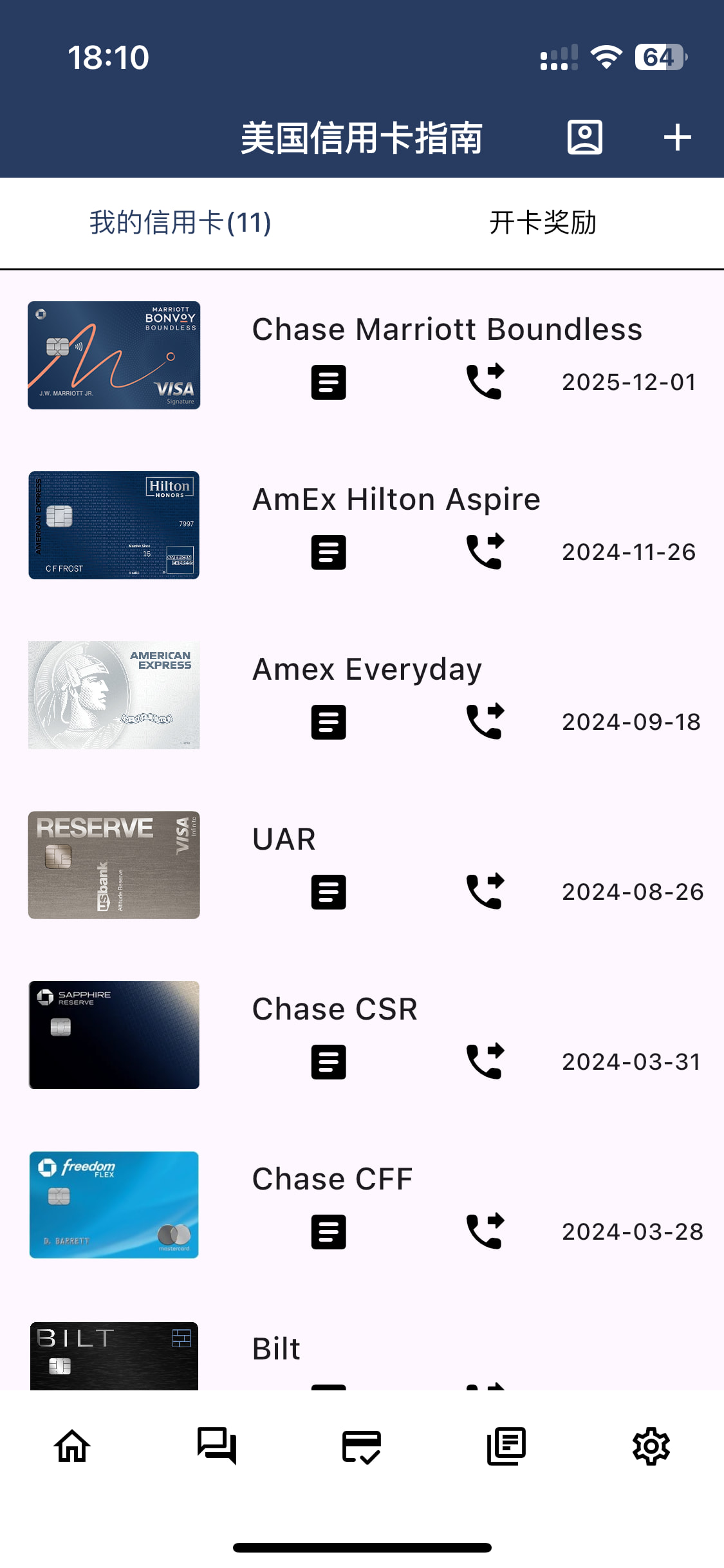Call issuer for Chase Marriott Boundless
The height and width of the screenshot is (1568, 724).
tap(485, 382)
